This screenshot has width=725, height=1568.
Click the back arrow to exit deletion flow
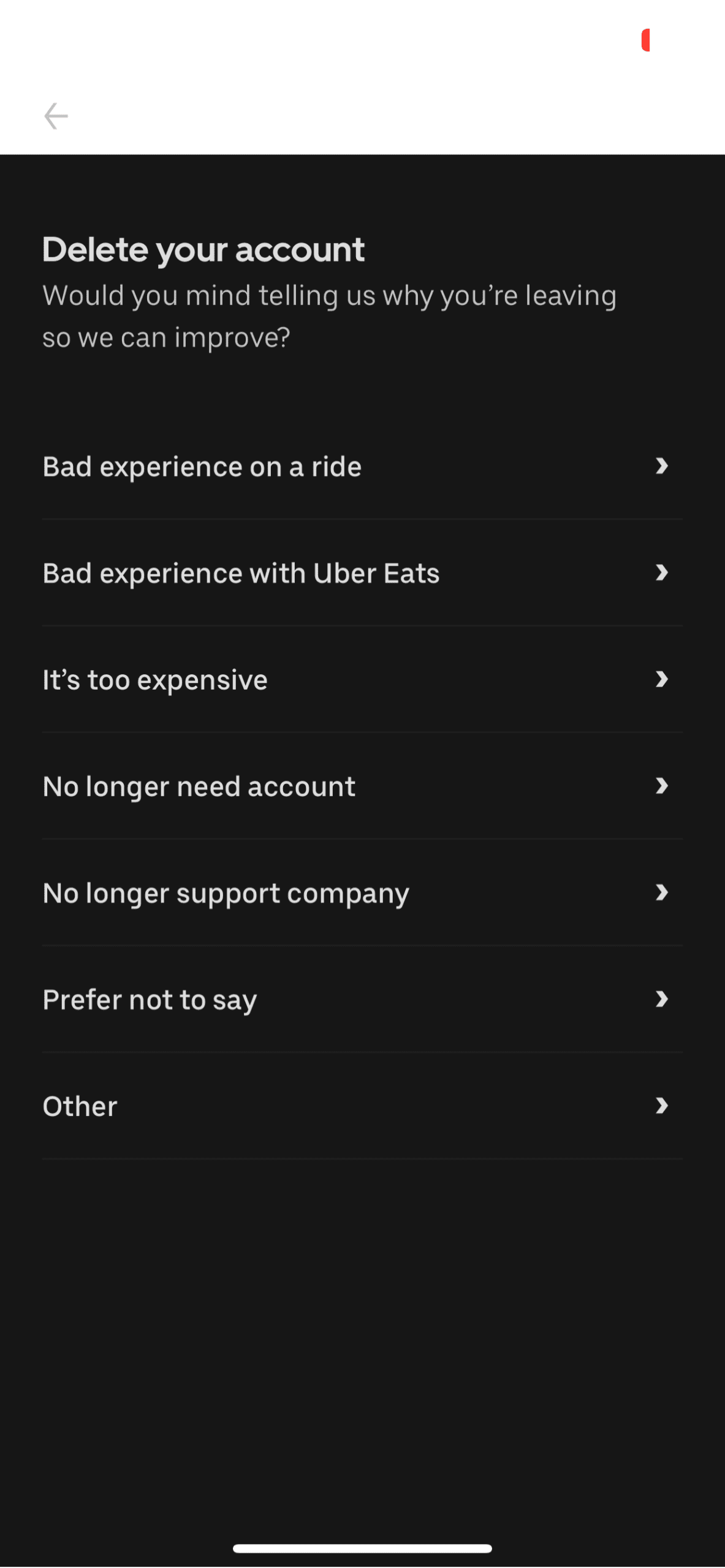pos(56,115)
